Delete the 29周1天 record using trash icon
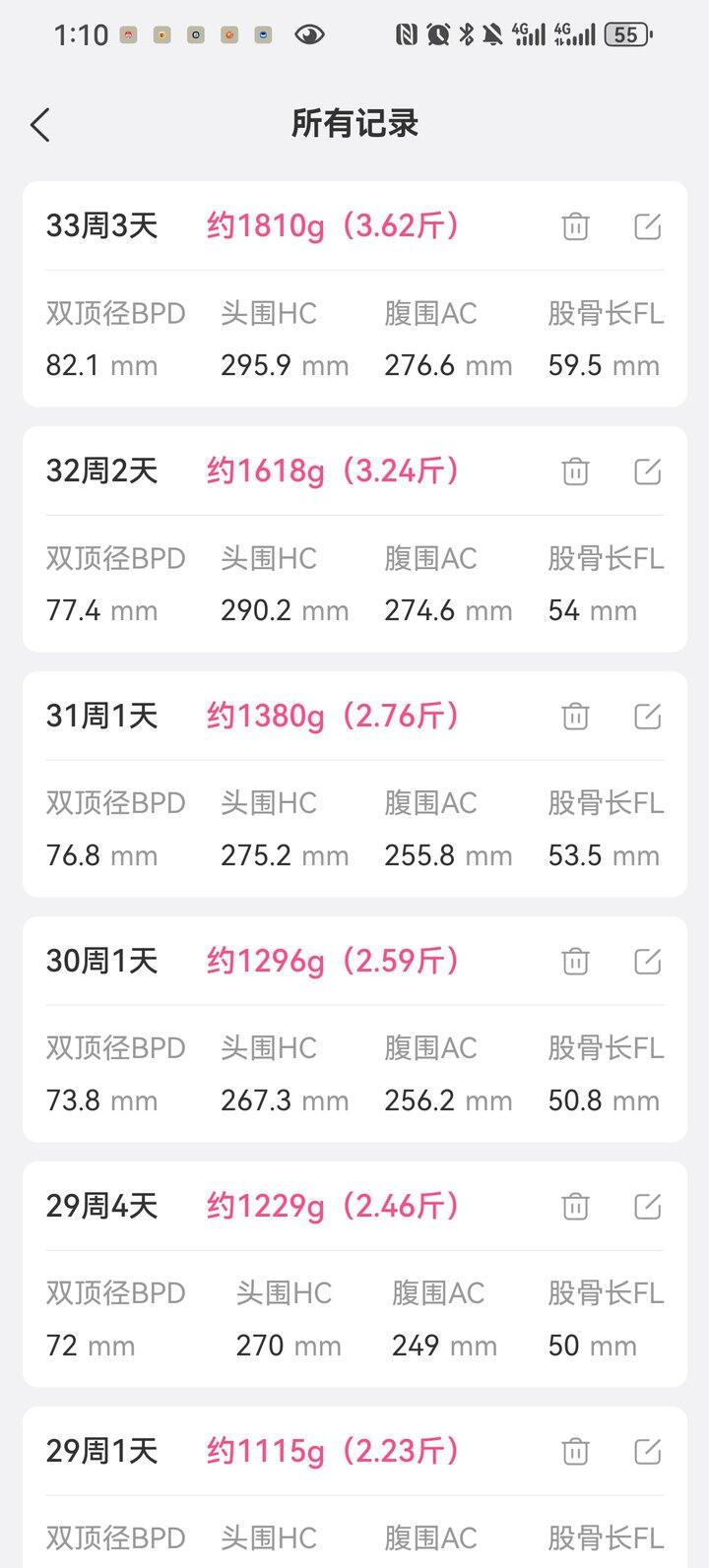The width and height of the screenshot is (709, 1568). [574, 1451]
